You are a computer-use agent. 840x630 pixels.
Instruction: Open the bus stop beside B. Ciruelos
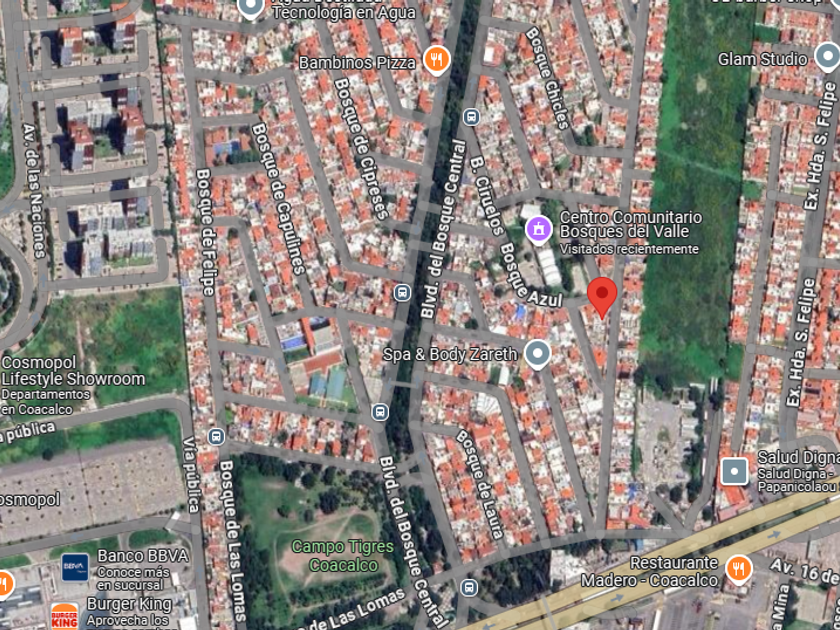471,117
